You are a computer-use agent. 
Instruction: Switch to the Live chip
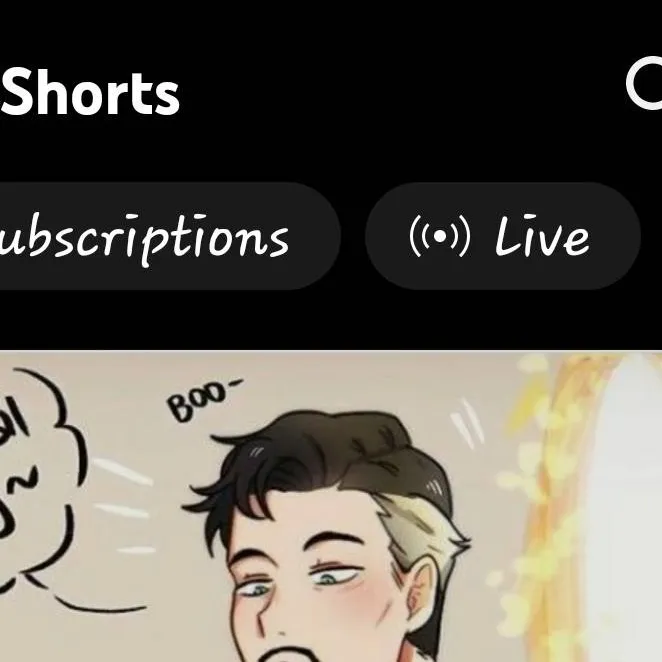(502, 237)
